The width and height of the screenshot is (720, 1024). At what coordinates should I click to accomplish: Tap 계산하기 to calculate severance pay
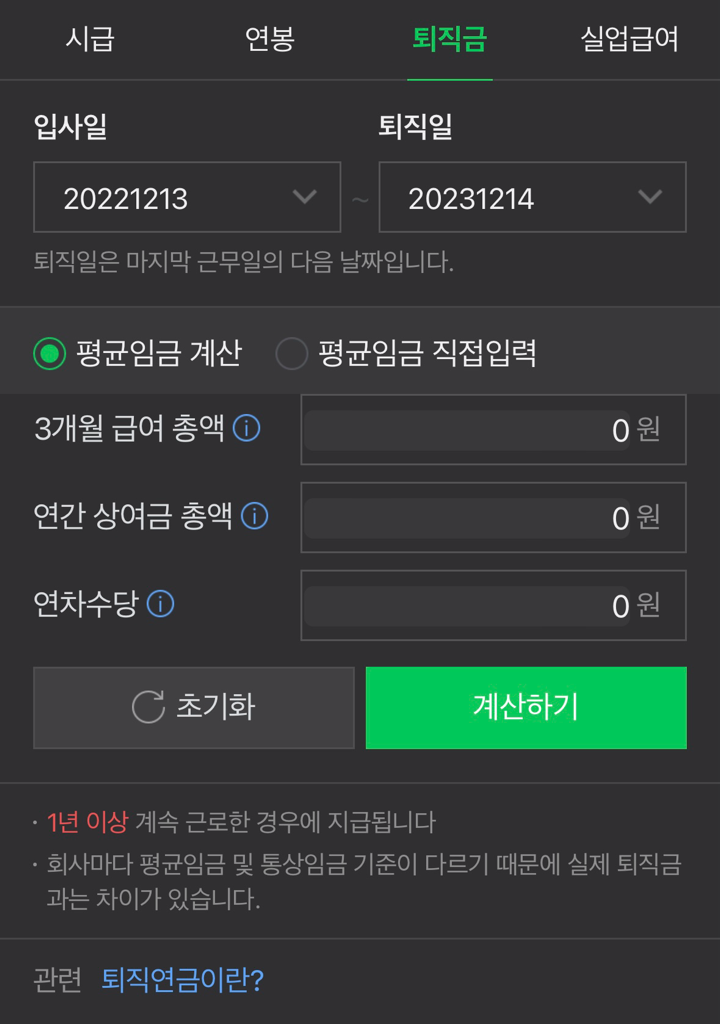(526, 708)
